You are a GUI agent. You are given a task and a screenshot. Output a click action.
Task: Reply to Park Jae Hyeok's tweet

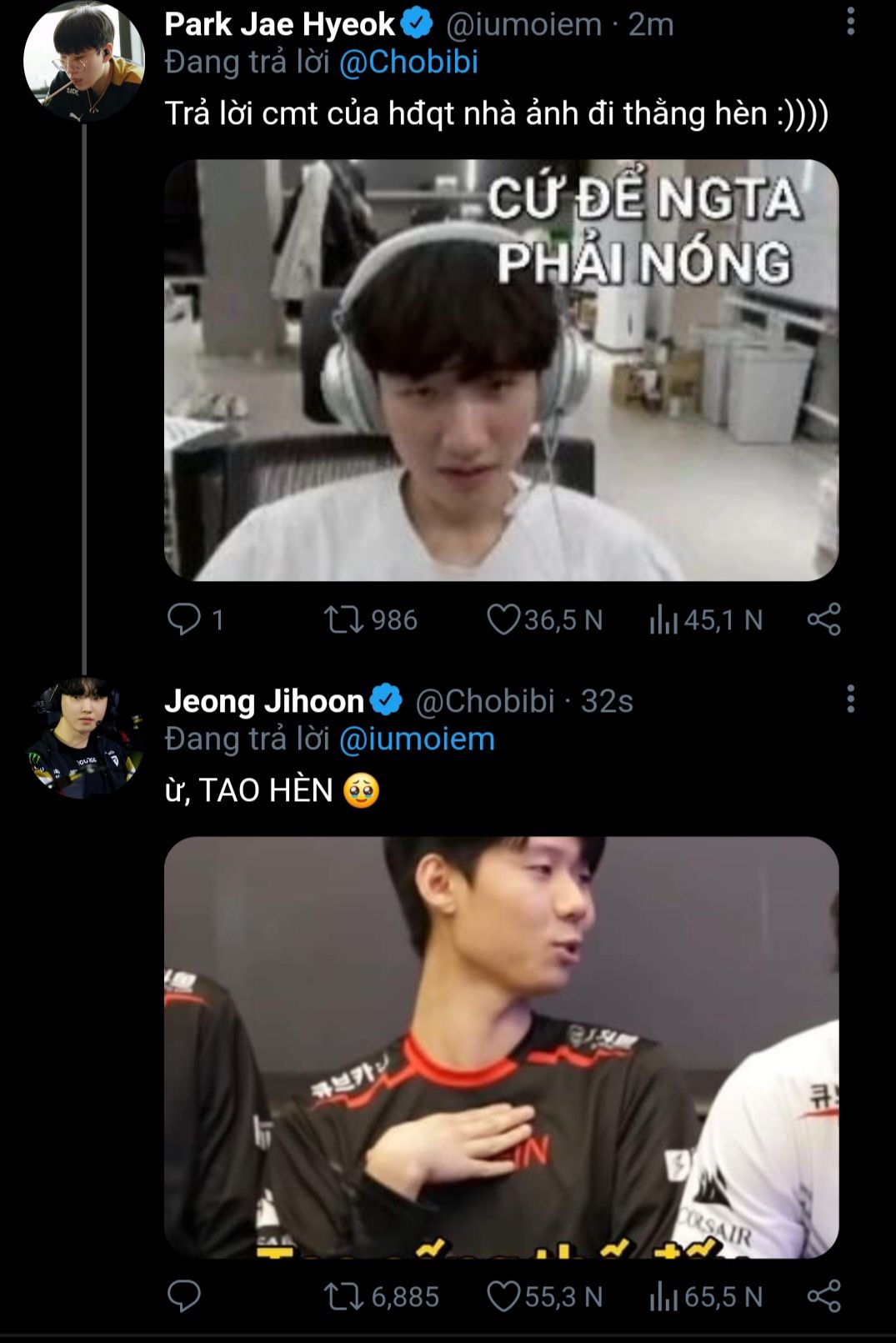184,620
